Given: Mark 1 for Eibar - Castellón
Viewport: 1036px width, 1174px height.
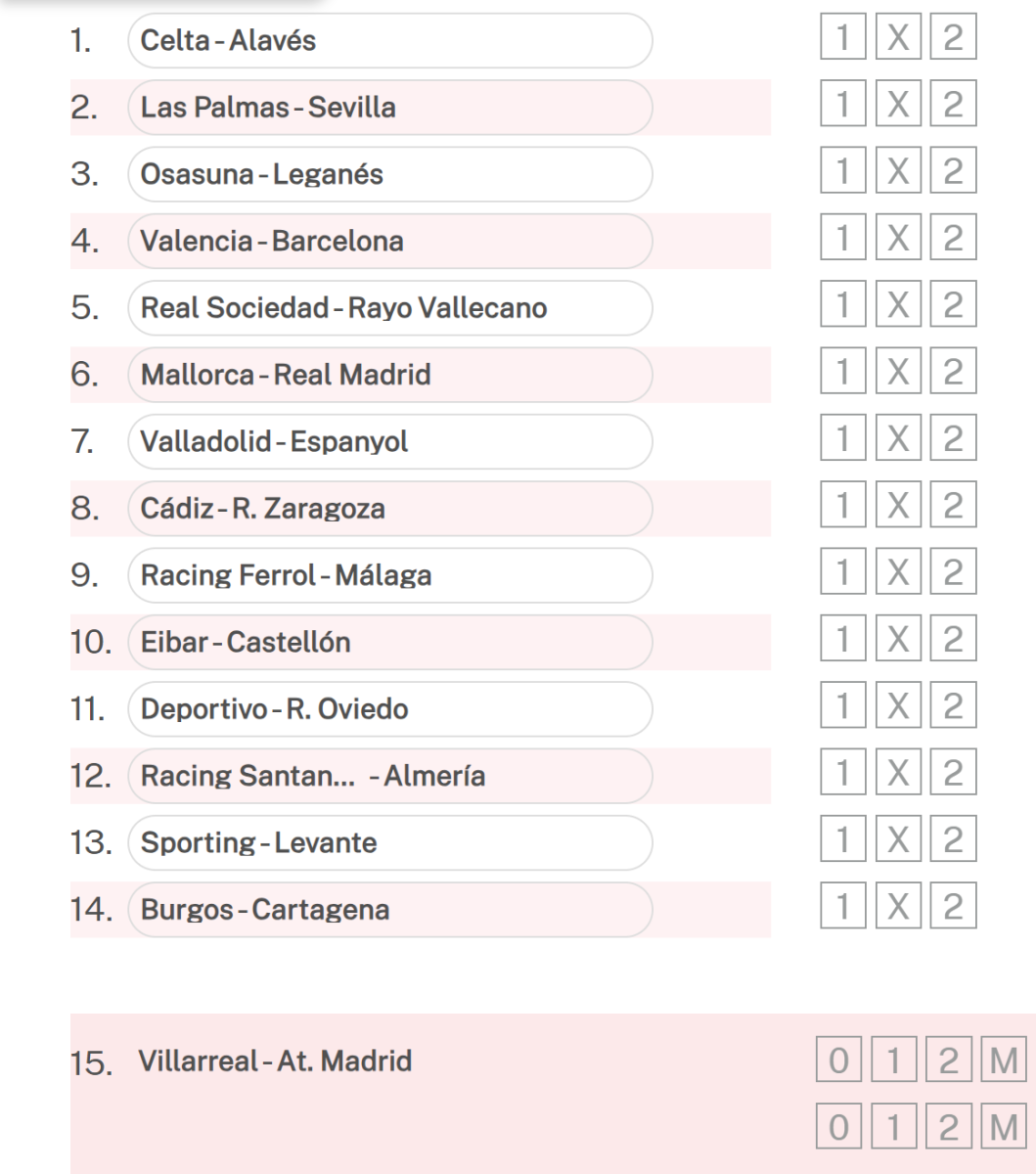Looking at the screenshot, I should point(842,641).
